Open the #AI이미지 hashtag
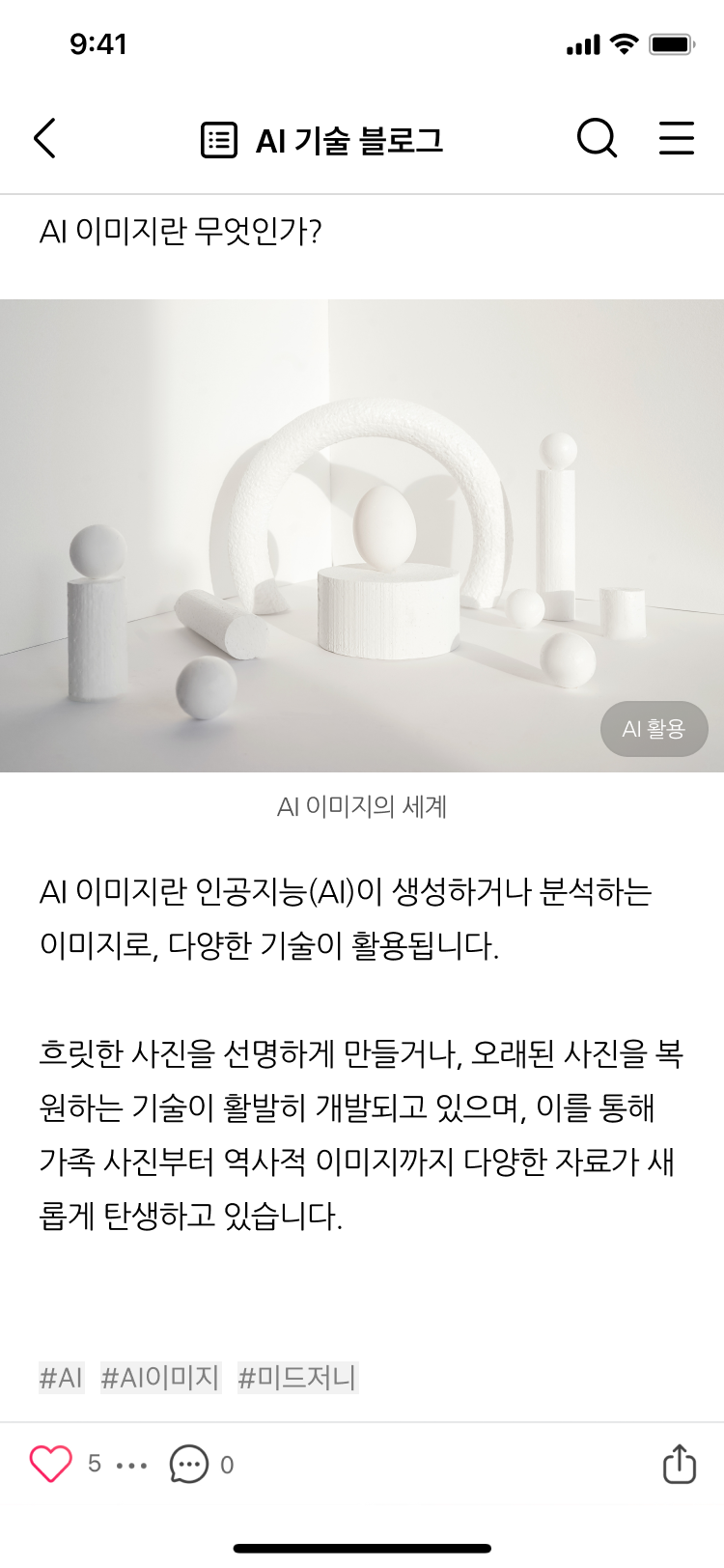This screenshot has height=1568, width=724. (x=160, y=1378)
